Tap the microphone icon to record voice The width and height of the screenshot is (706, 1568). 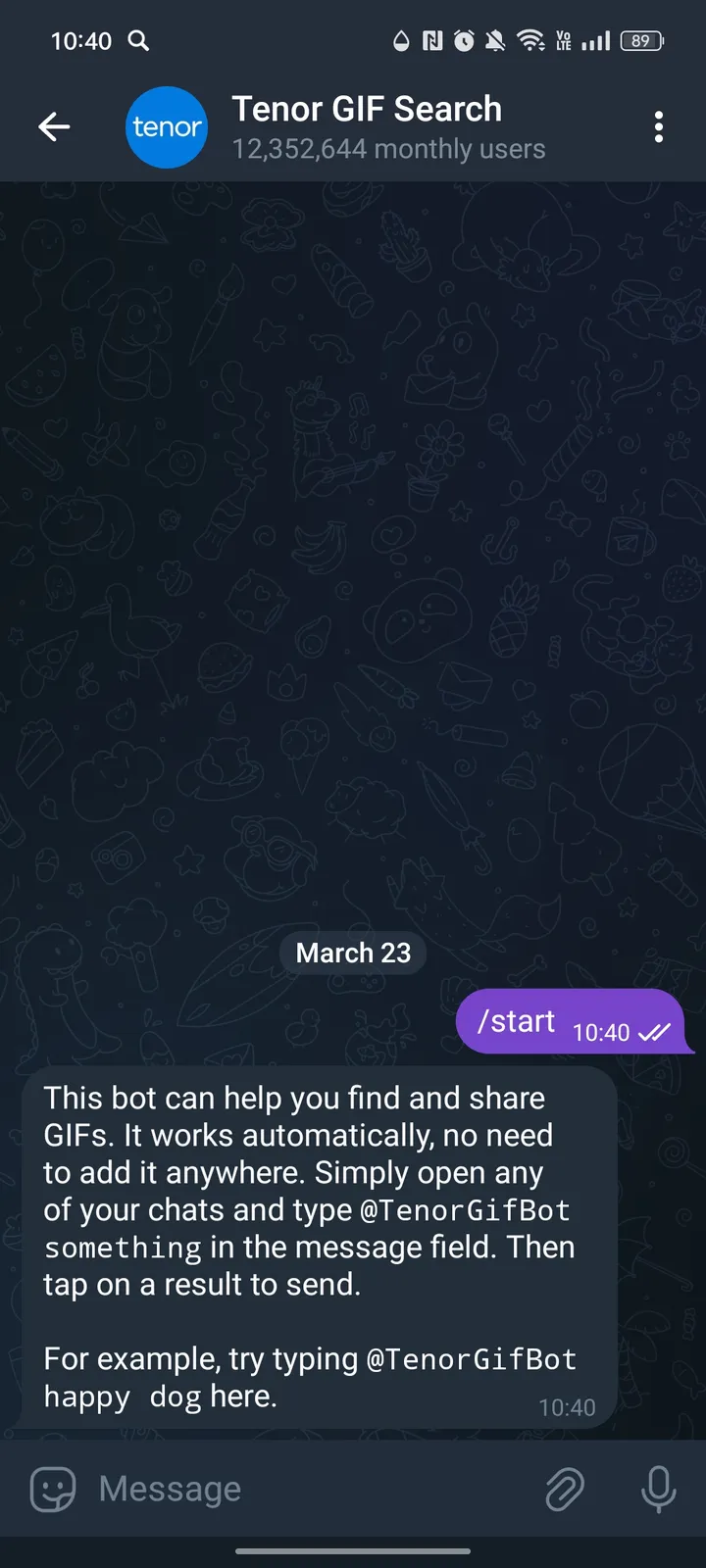[658, 1489]
